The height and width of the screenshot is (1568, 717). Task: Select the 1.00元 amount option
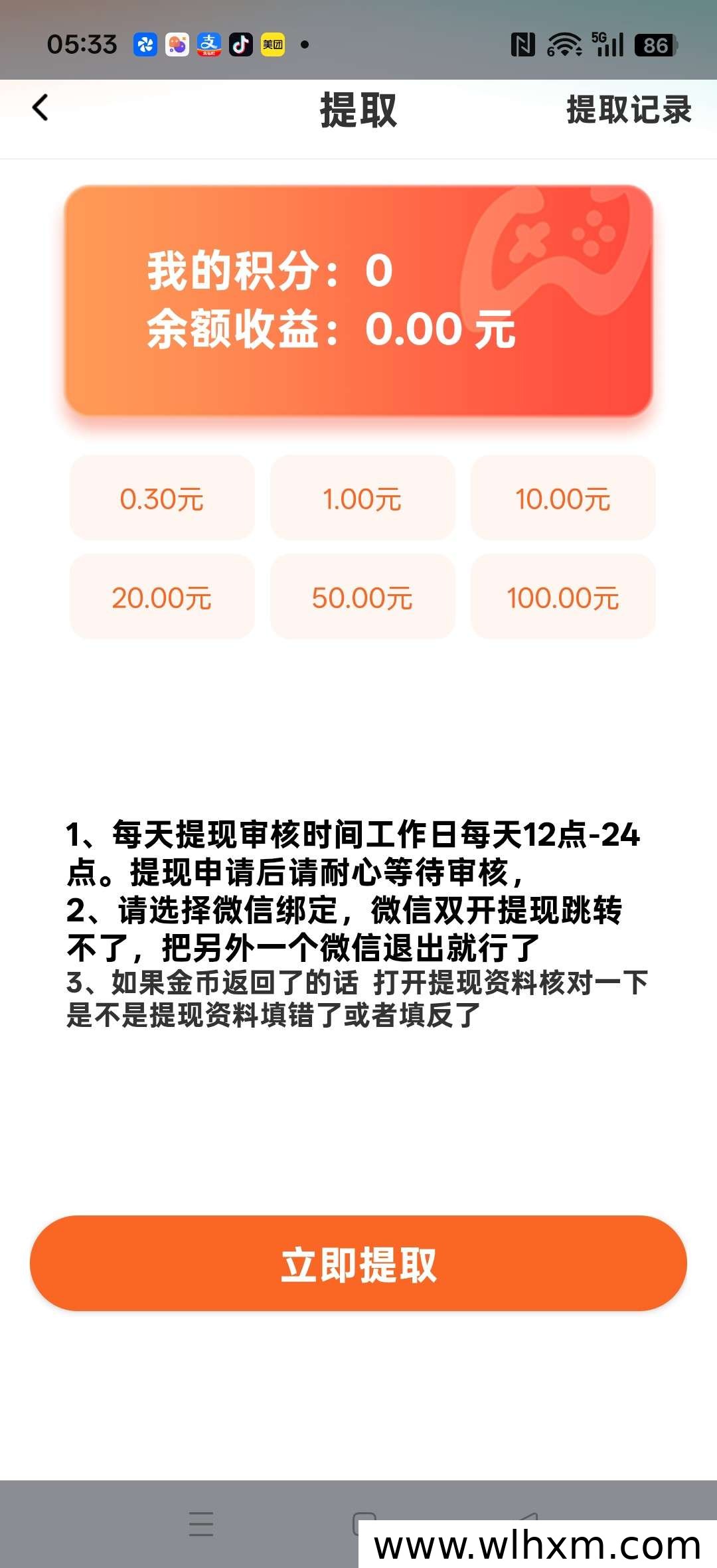click(362, 498)
